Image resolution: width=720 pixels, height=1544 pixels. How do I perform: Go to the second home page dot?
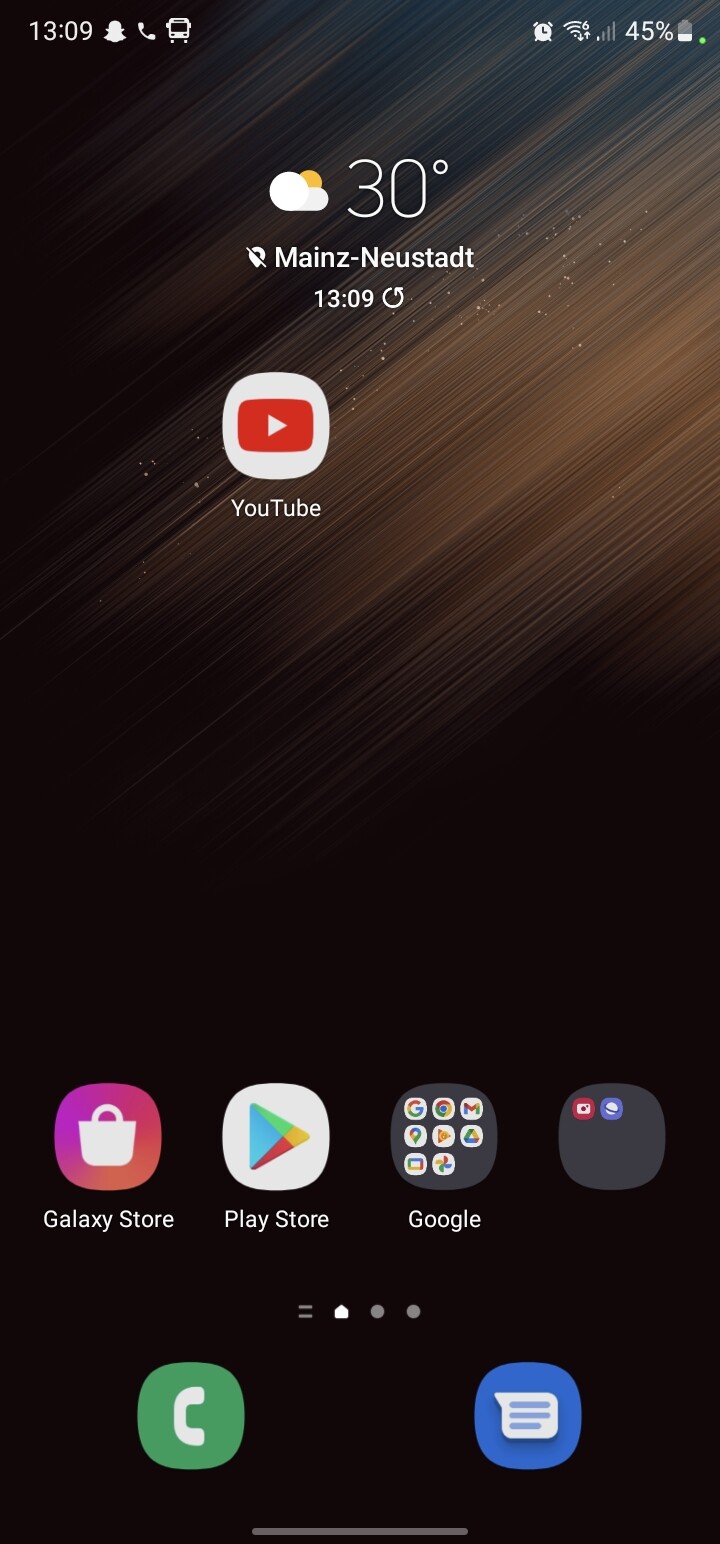pos(377,1312)
